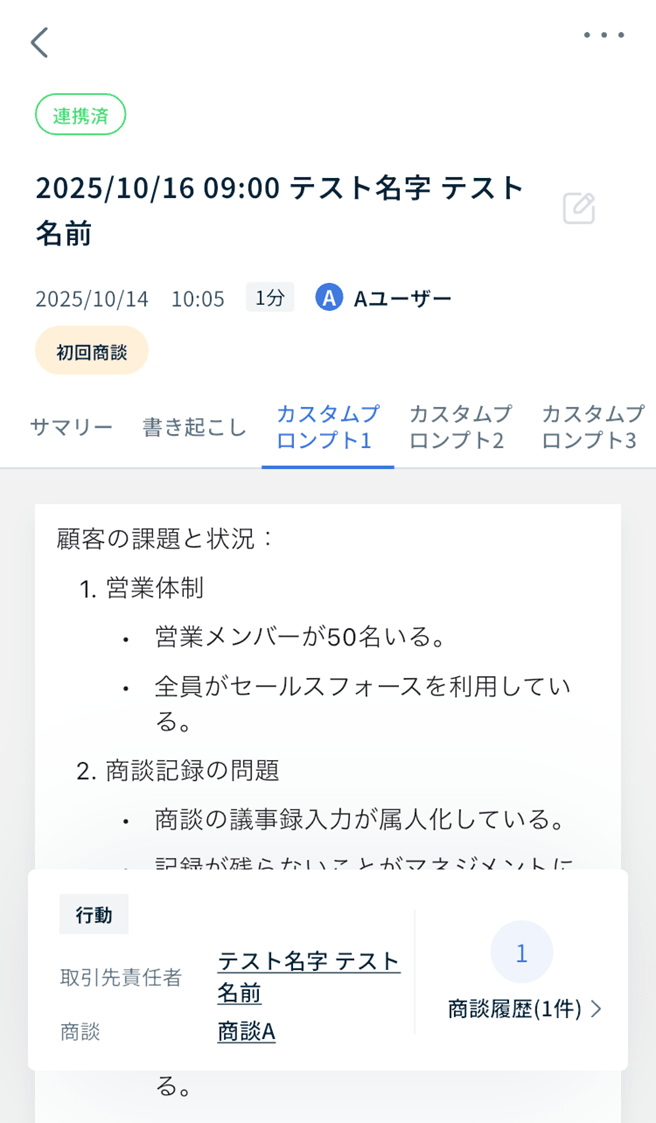The image size is (656, 1123).
Task: Open the 商談A opportunity link
Action: 246,1032
